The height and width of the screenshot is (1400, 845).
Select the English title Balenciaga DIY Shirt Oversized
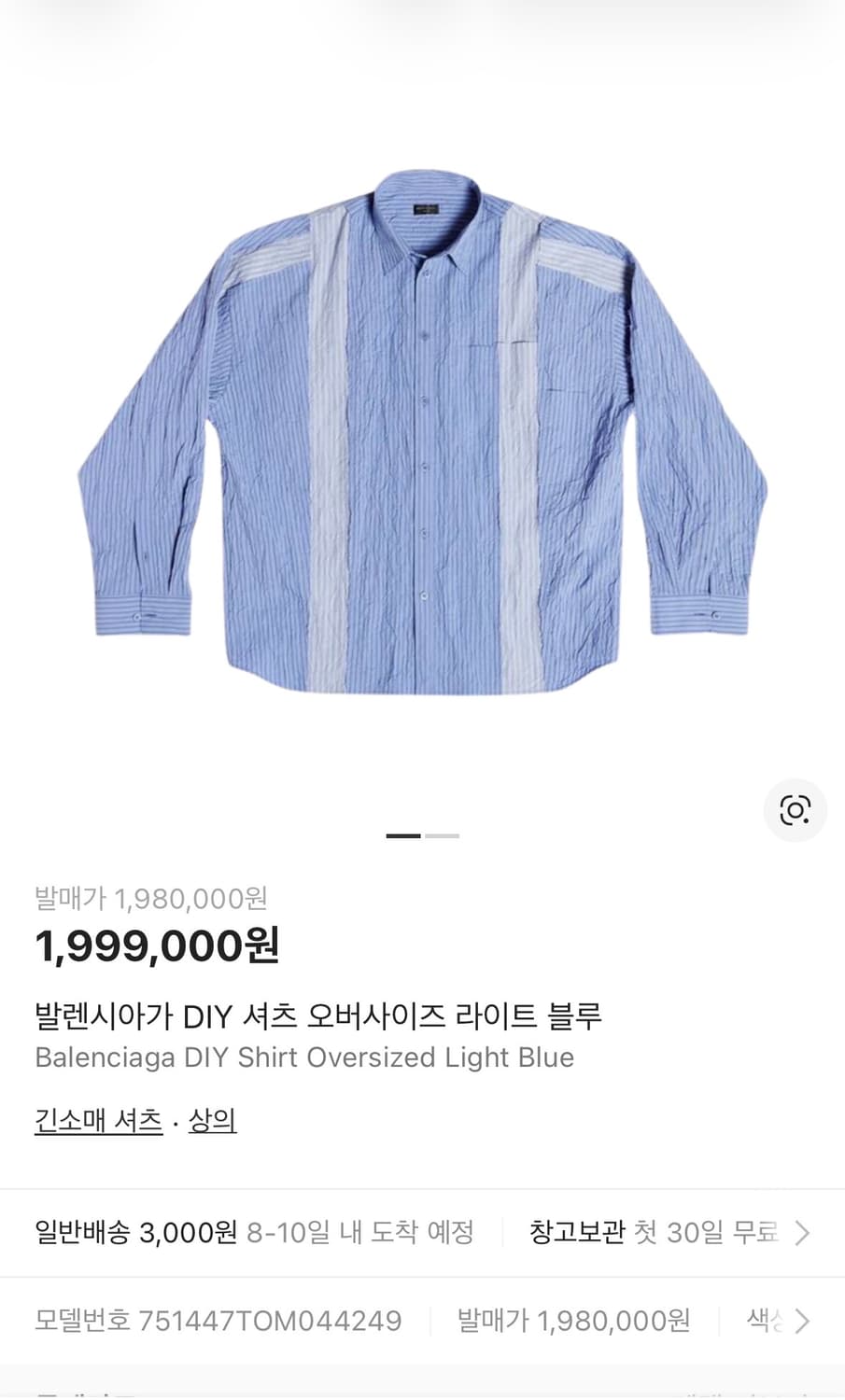303,1057
